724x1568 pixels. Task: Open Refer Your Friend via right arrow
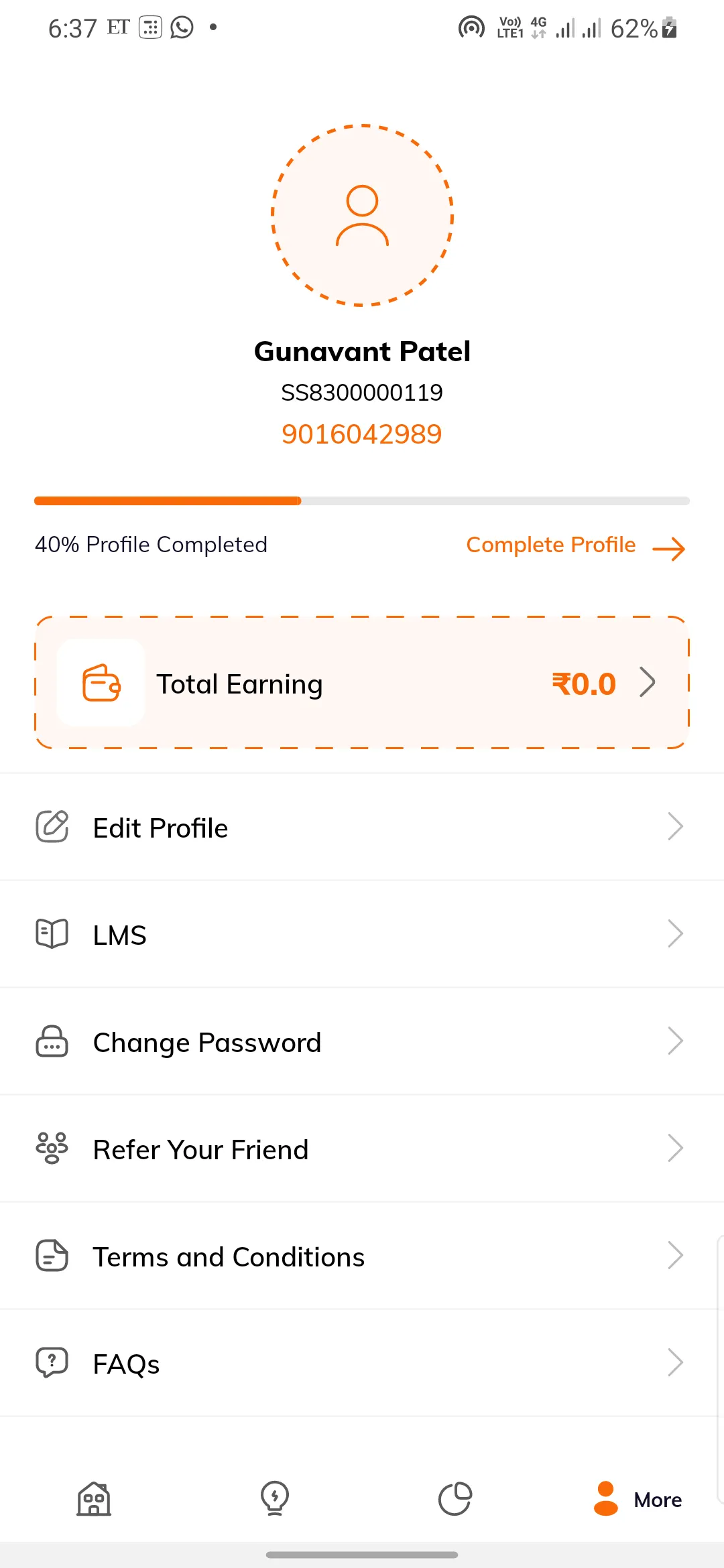tap(676, 1148)
